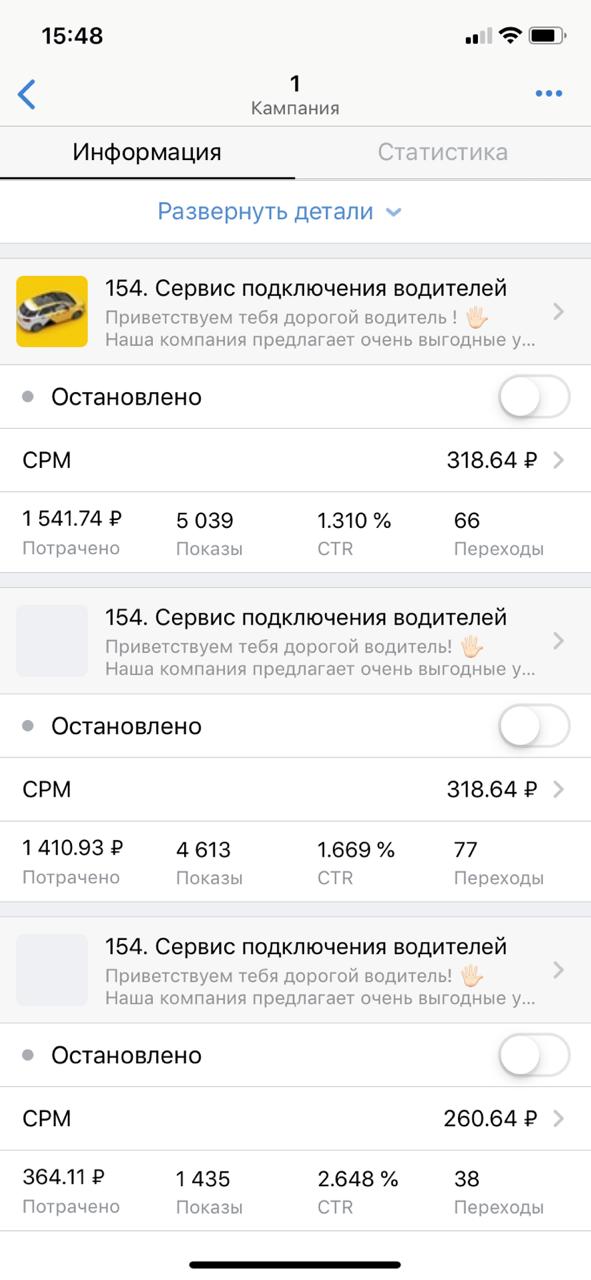Screen dimensions: 591x1280
Task: Enable the ad that spent 1 410.93 ₽
Action: tap(534, 726)
